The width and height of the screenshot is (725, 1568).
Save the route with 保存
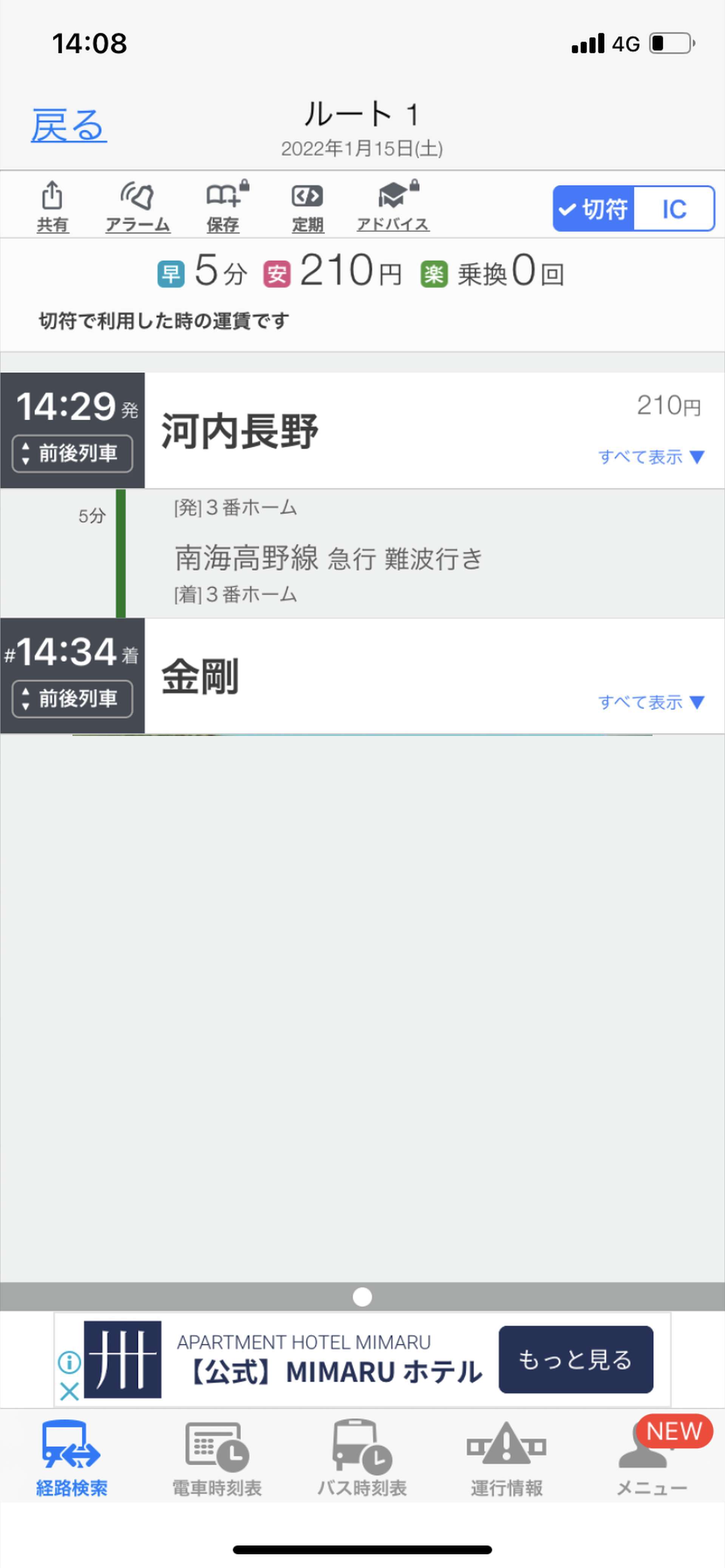(224, 208)
